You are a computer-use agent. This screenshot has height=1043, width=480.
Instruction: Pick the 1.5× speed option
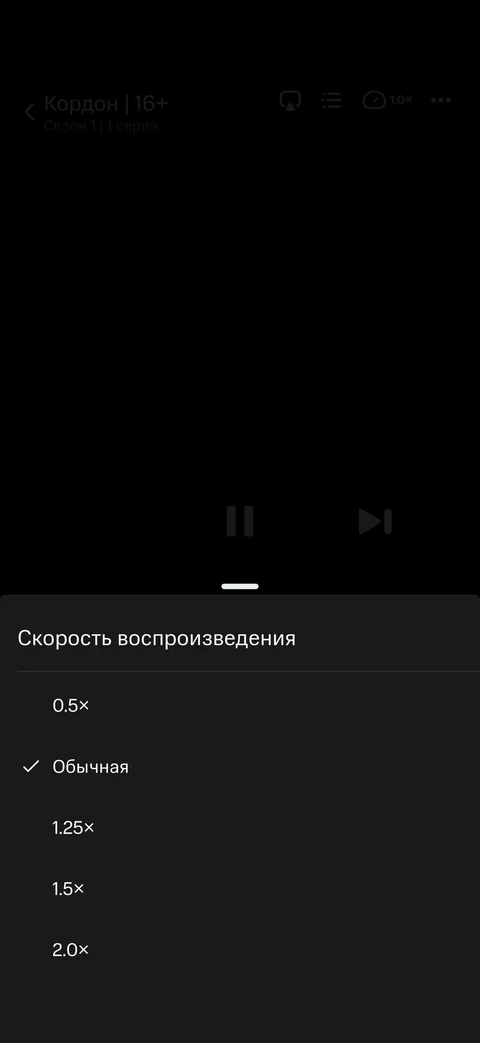(x=240, y=889)
